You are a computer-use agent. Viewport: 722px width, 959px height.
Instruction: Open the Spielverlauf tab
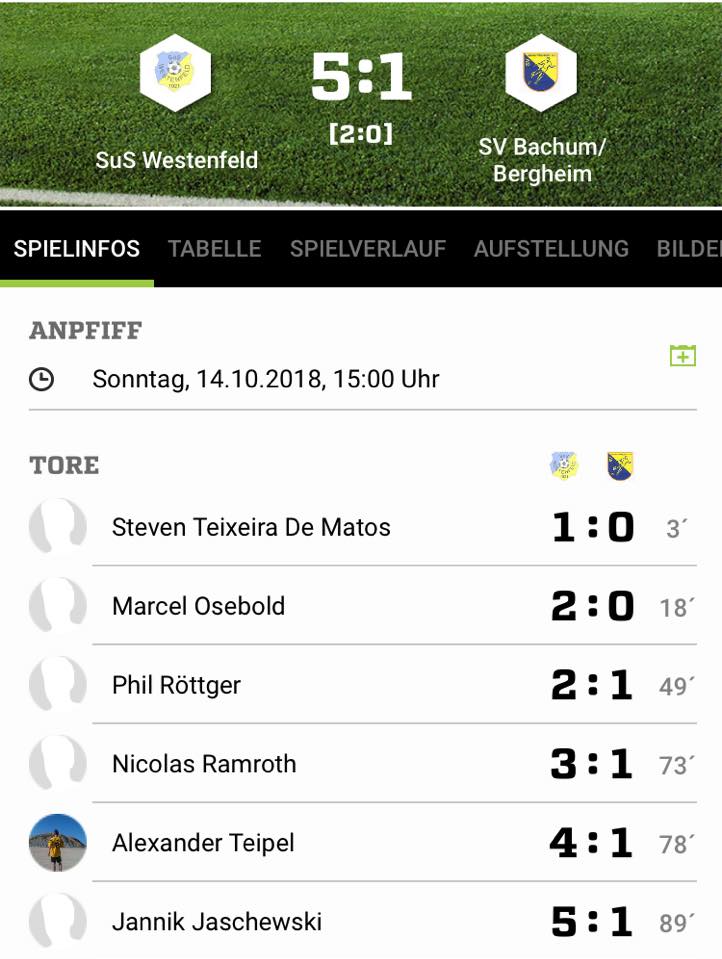[x=368, y=249]
